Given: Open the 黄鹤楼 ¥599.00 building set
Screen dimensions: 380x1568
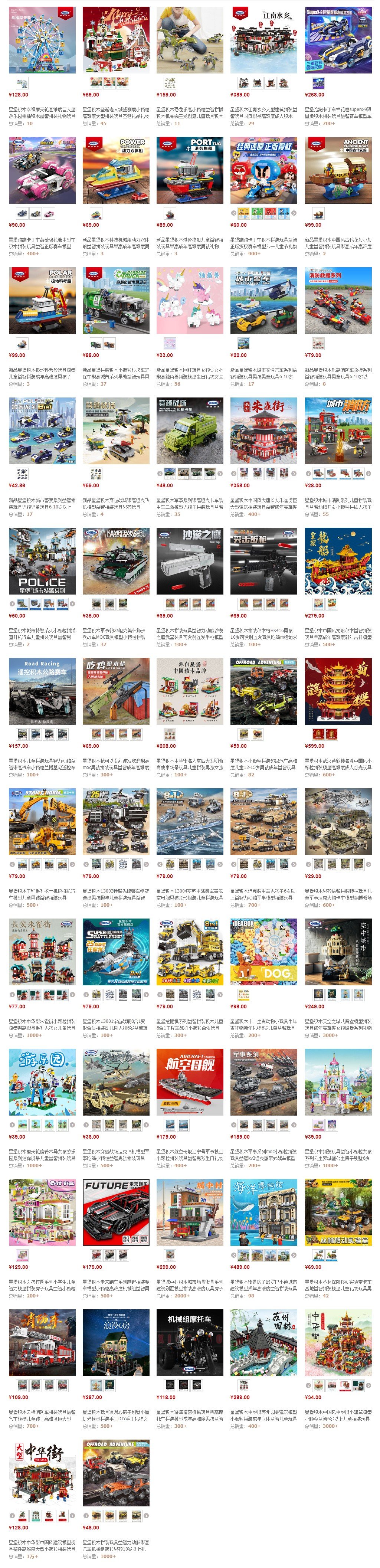Looking at the screenshot, I should pyautogui.click(x=338, y=691).
